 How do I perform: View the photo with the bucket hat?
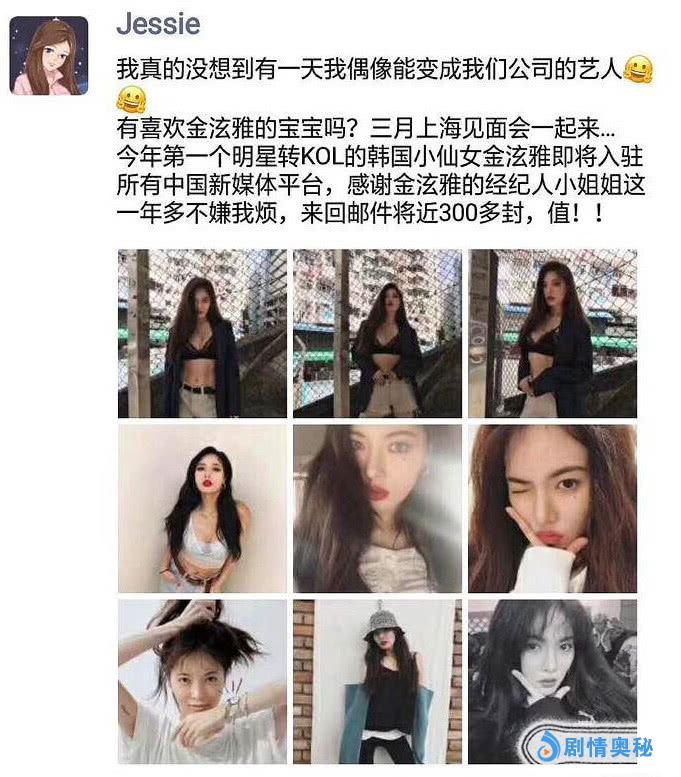377,682
